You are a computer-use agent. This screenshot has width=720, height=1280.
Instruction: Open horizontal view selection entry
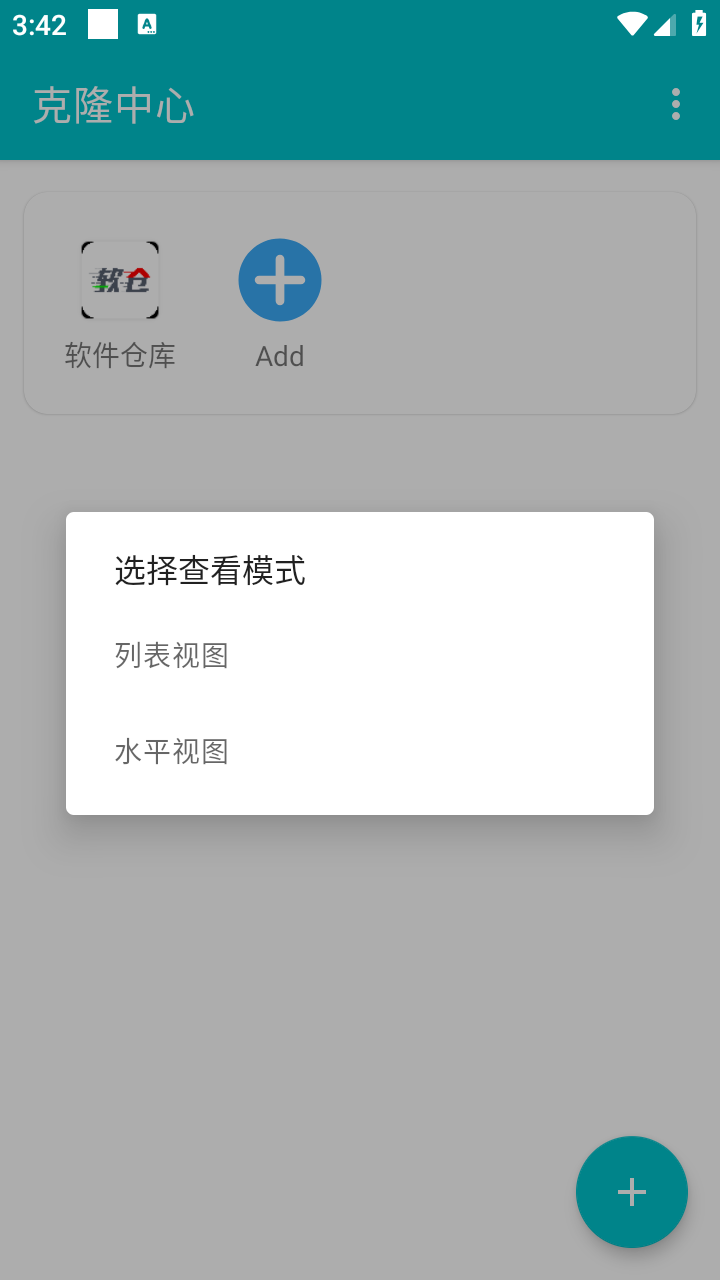click(172, 751)
